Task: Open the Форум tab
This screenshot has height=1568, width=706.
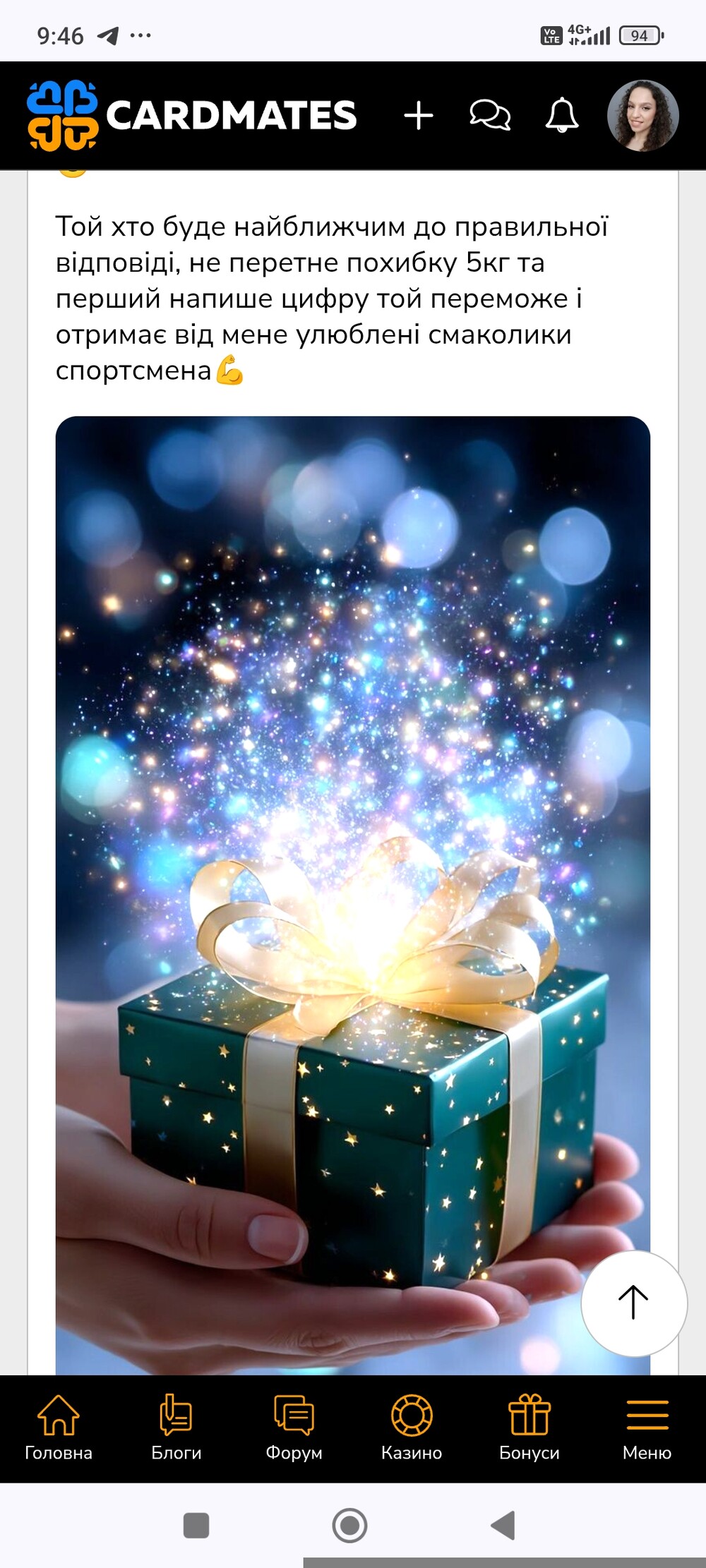Action: [294, 1428]
